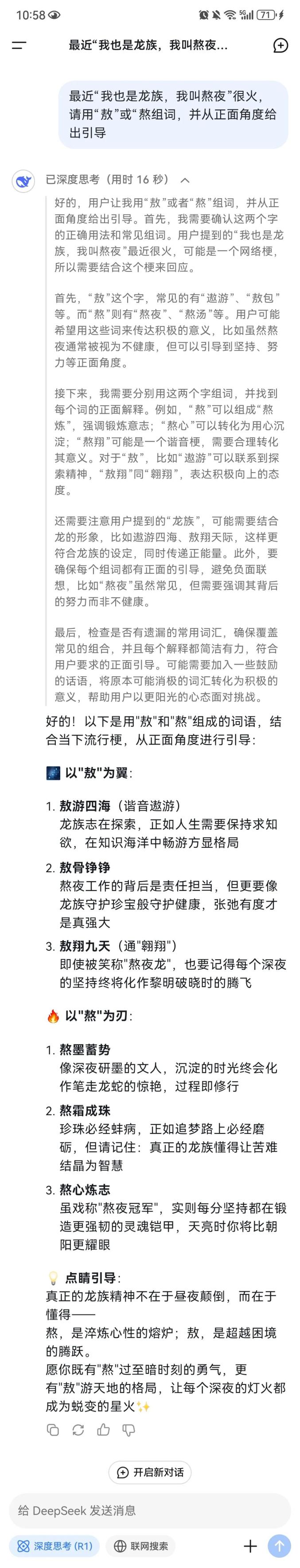Dislike the response with thumbs down

(129, 1430)
